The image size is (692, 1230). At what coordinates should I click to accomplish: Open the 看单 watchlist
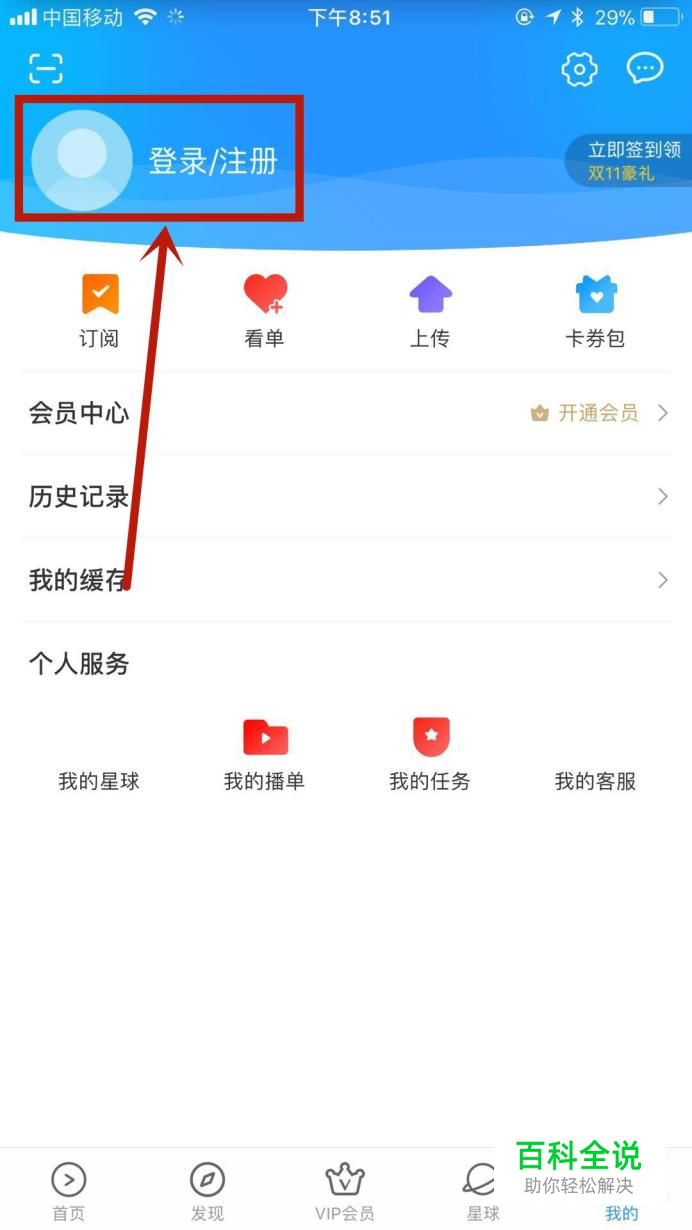pos(264,311)
